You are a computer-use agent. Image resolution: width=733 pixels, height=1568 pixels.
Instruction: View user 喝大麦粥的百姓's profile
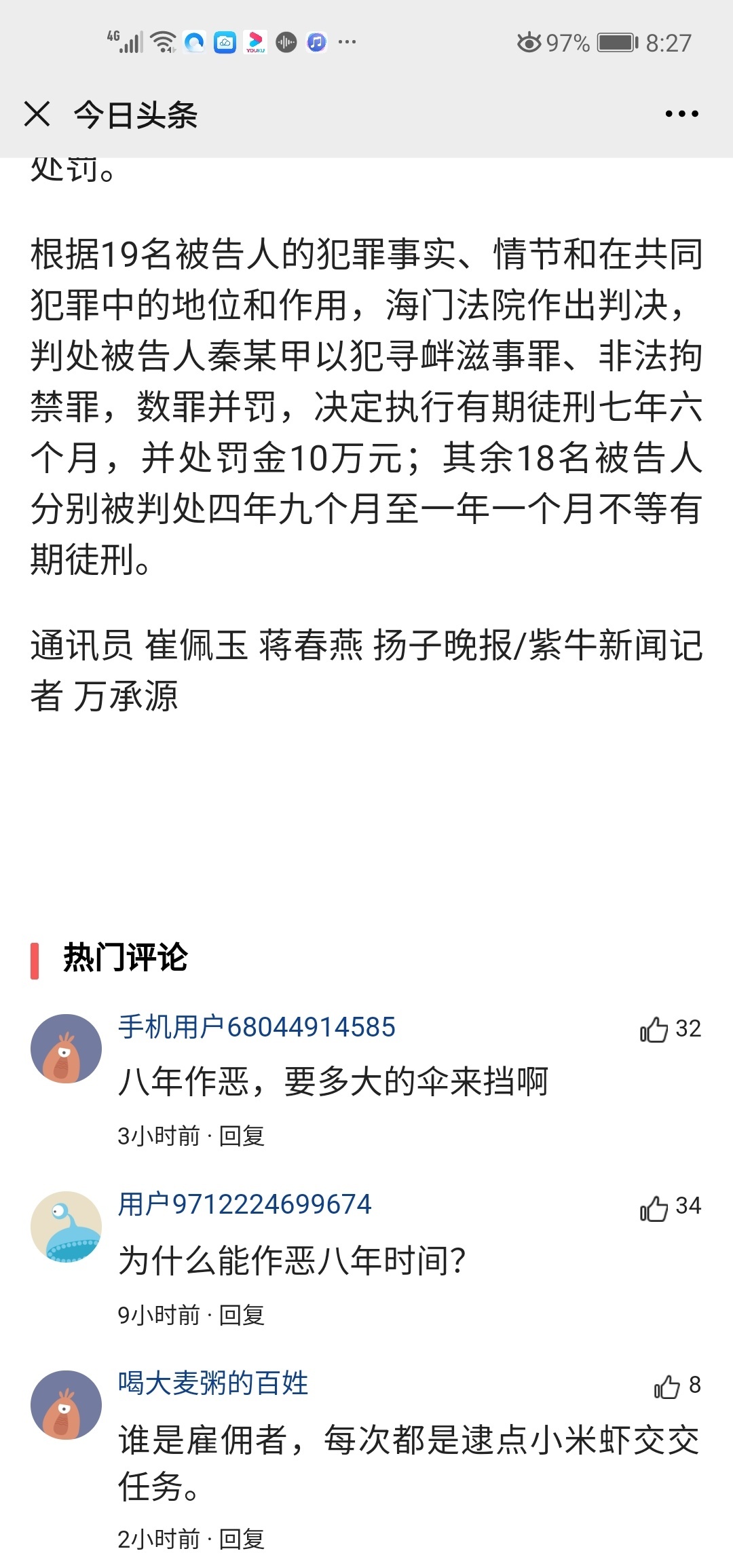(x=213, y=1383)
